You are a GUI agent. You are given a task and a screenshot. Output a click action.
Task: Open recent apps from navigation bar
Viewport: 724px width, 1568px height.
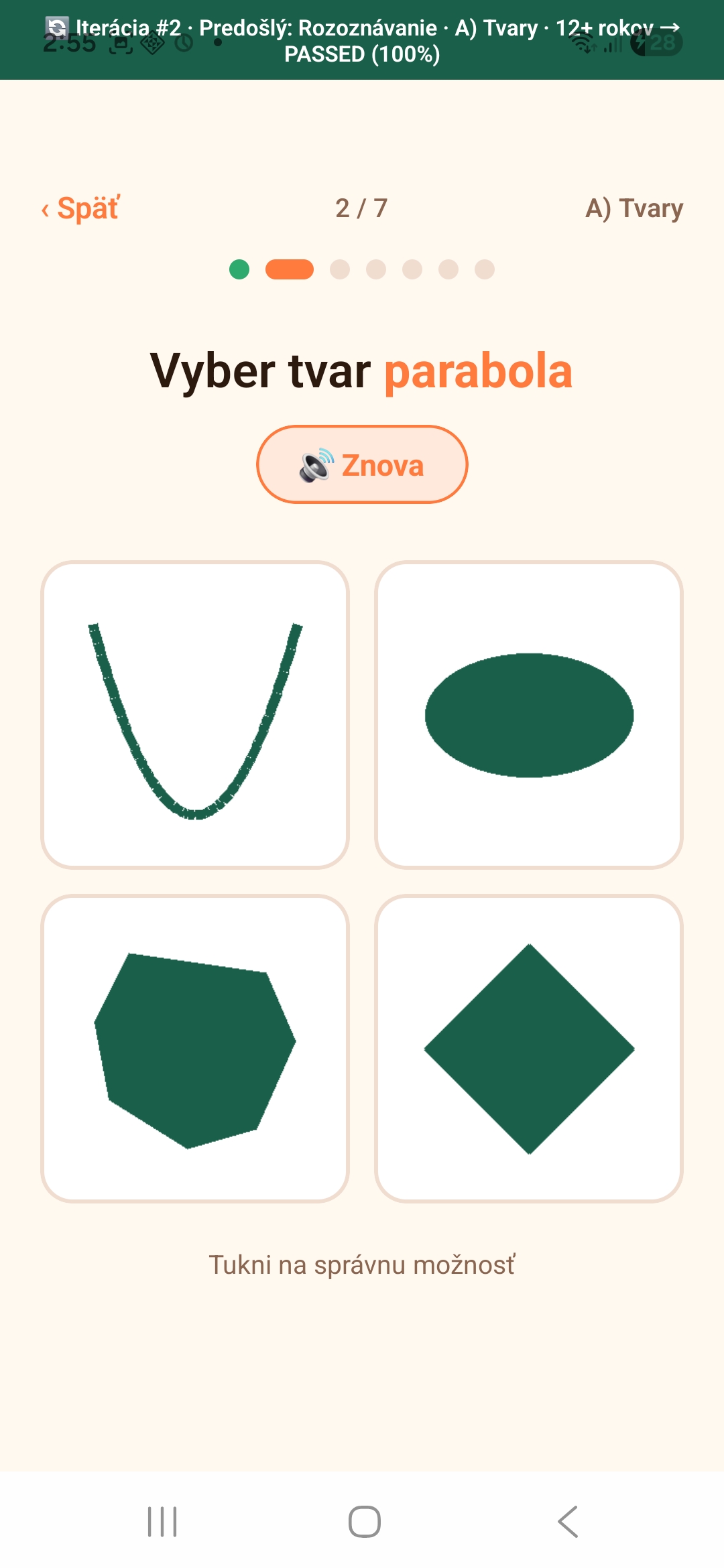tap(162, 1521)
